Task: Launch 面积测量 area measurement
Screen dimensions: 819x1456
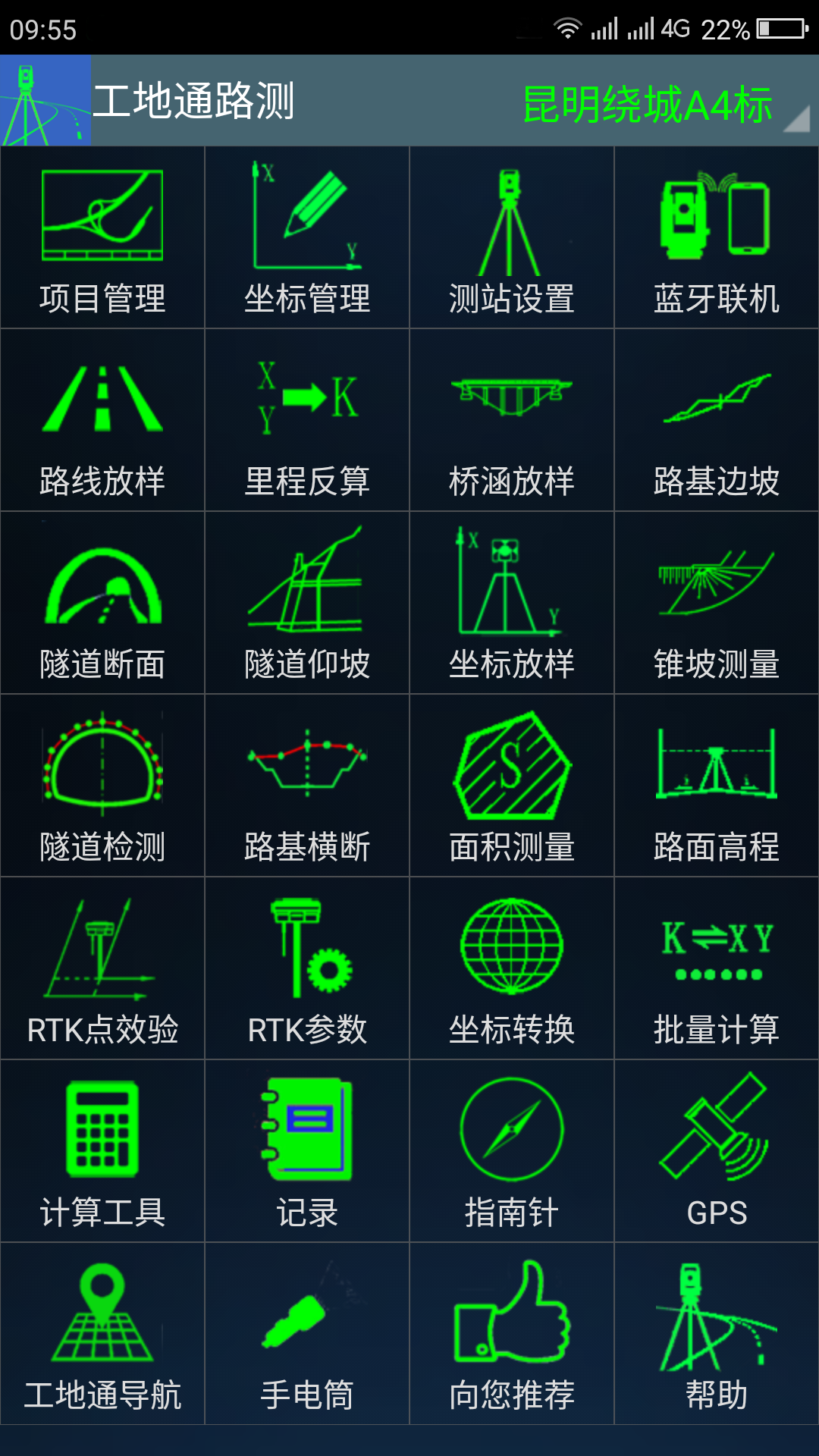Action: point(512,786)
